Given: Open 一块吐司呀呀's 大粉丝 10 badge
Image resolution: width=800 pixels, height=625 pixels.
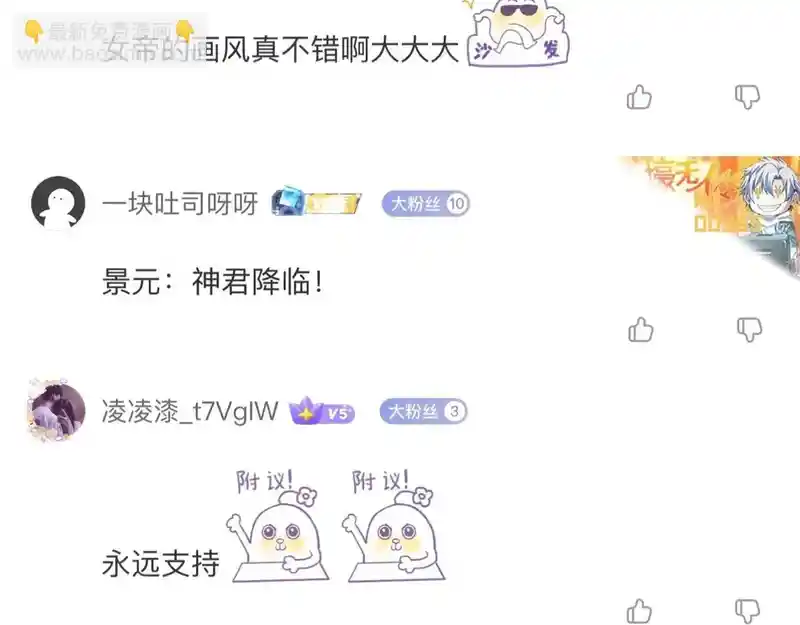Looking at the screenshot, I should [x=425, y=204].
